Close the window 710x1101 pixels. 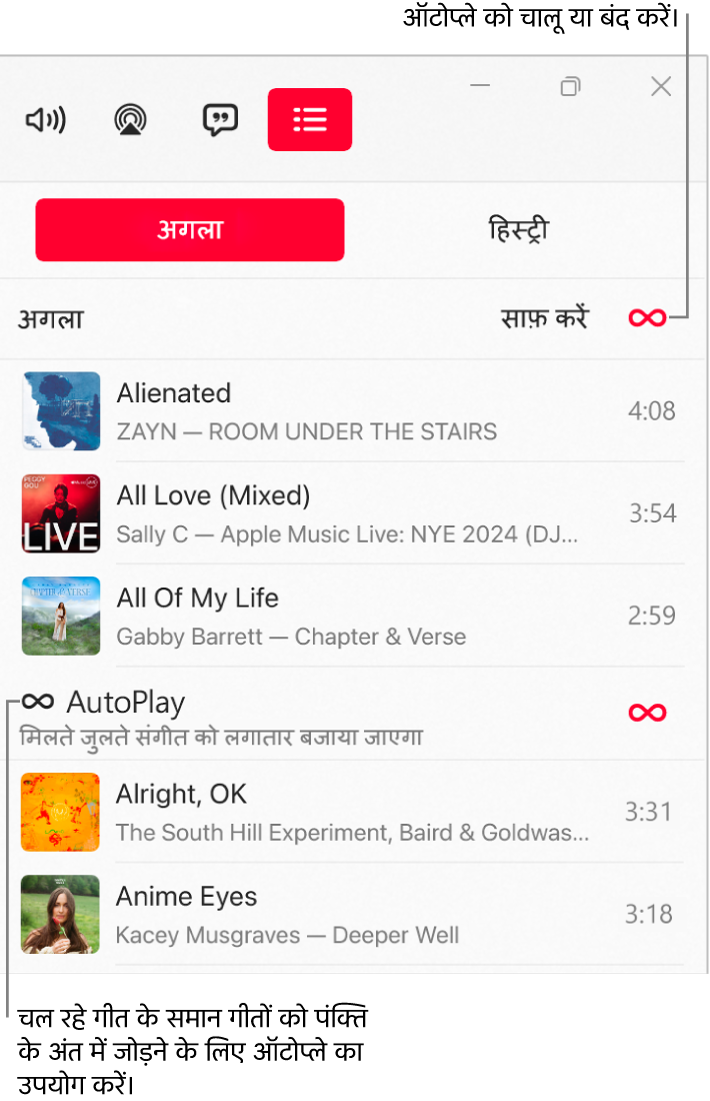click(x=661, y=86)
